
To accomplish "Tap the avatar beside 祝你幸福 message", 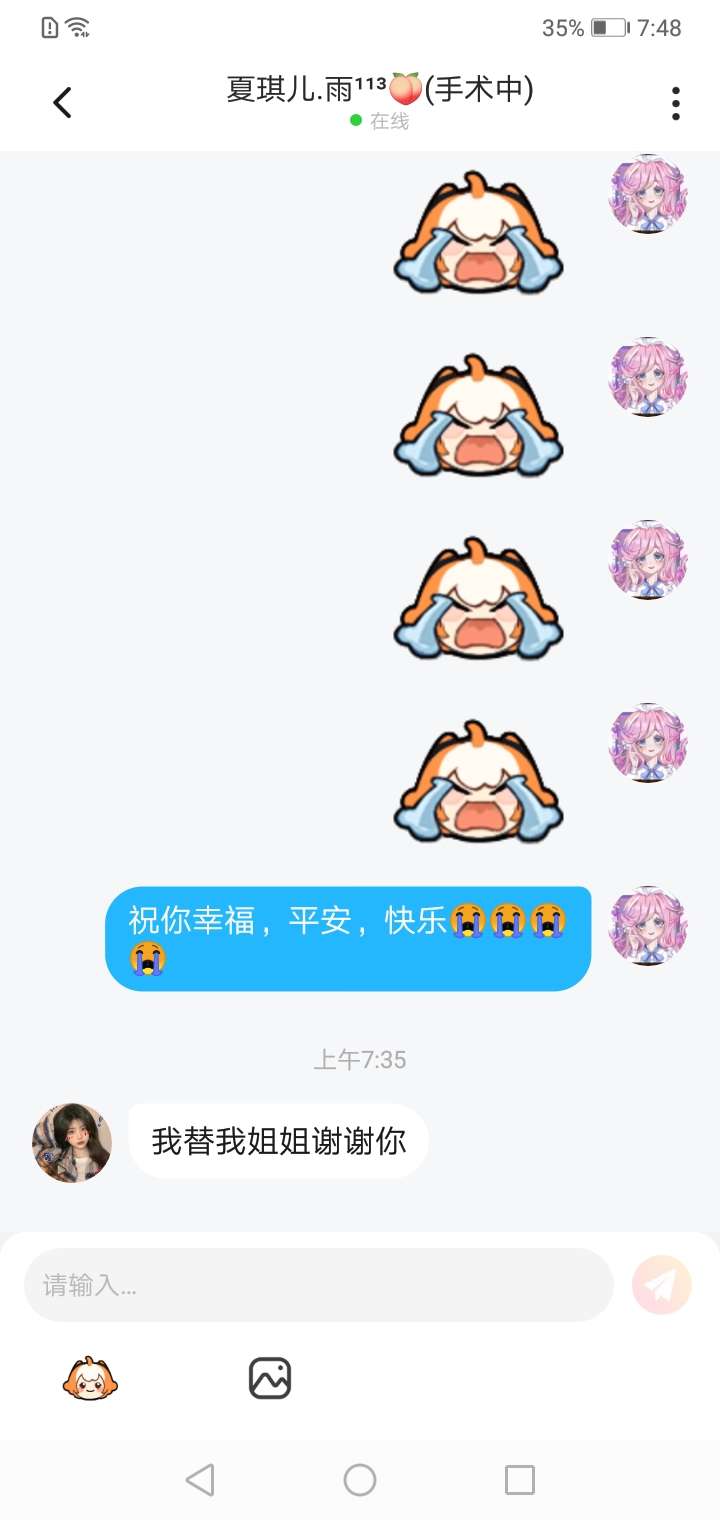I will coord(649,926).
